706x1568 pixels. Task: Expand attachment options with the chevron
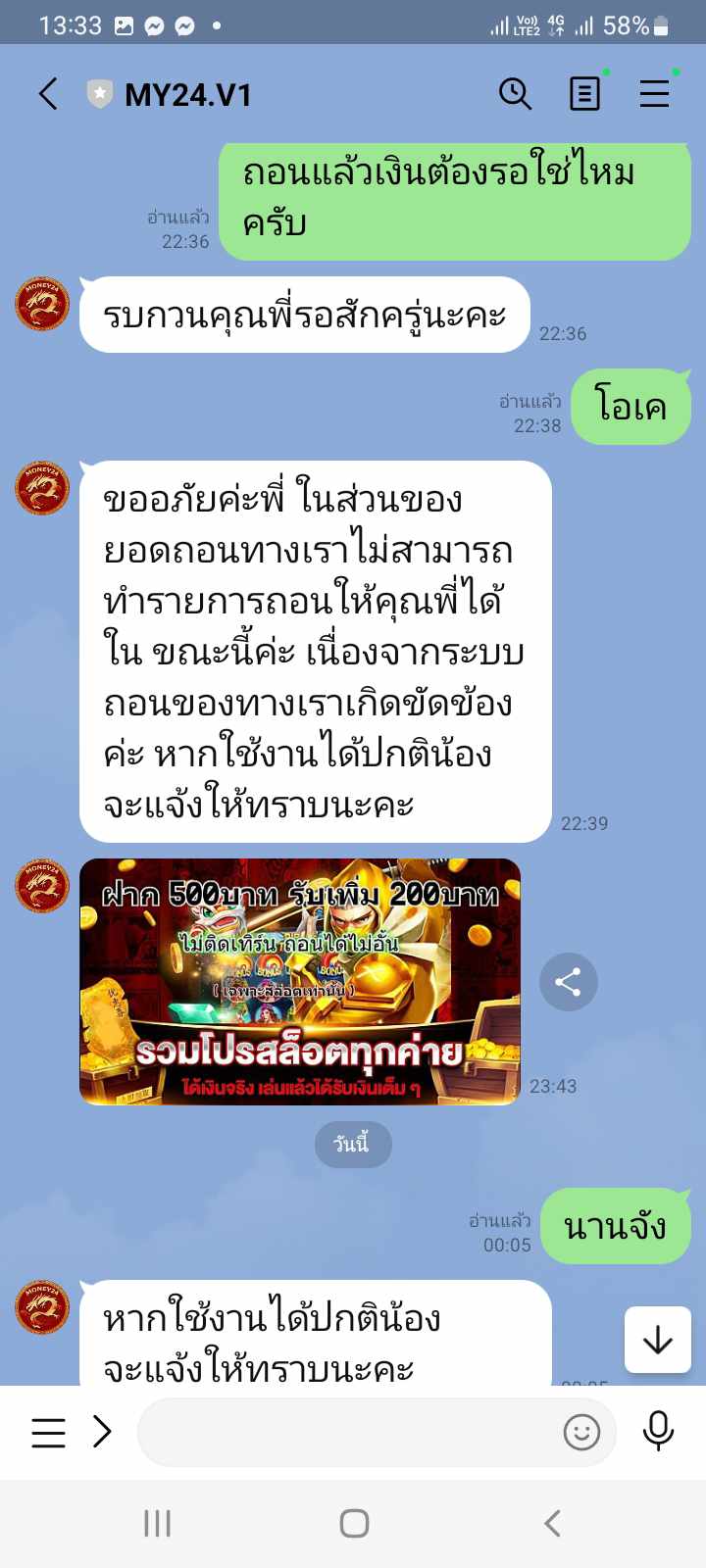pyautogui.click(x=102, y=1433)
